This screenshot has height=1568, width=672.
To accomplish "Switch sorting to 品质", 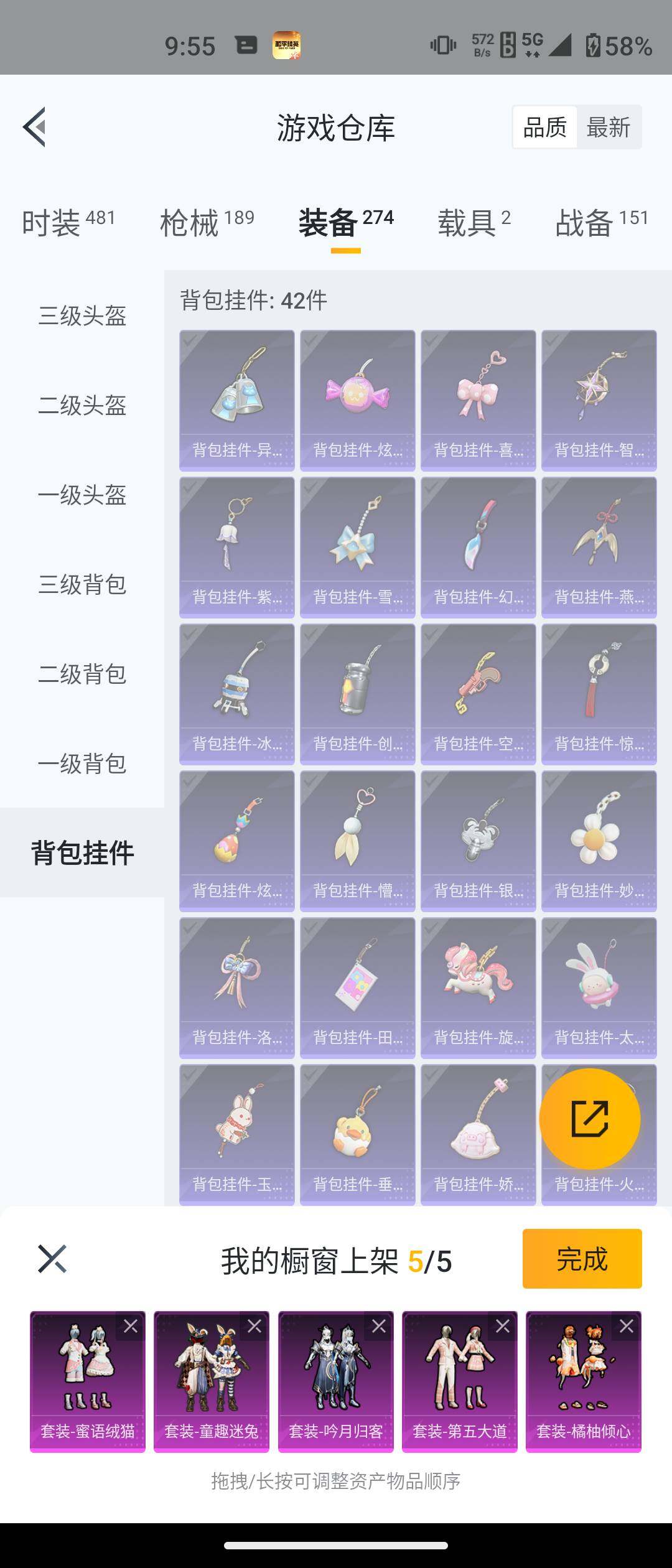I will tap(544, 127).
